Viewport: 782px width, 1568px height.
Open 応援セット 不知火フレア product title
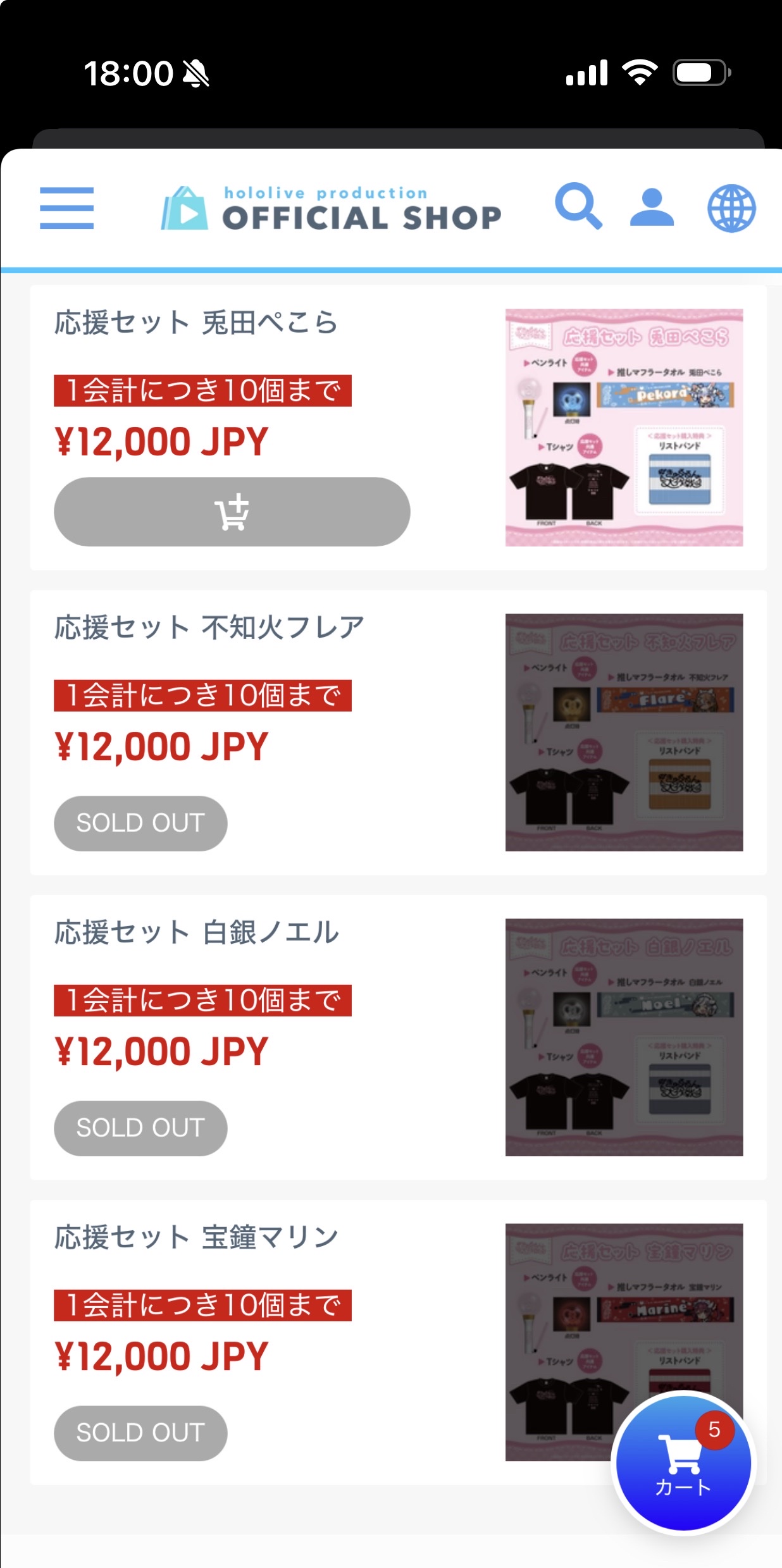pos(209,628)
